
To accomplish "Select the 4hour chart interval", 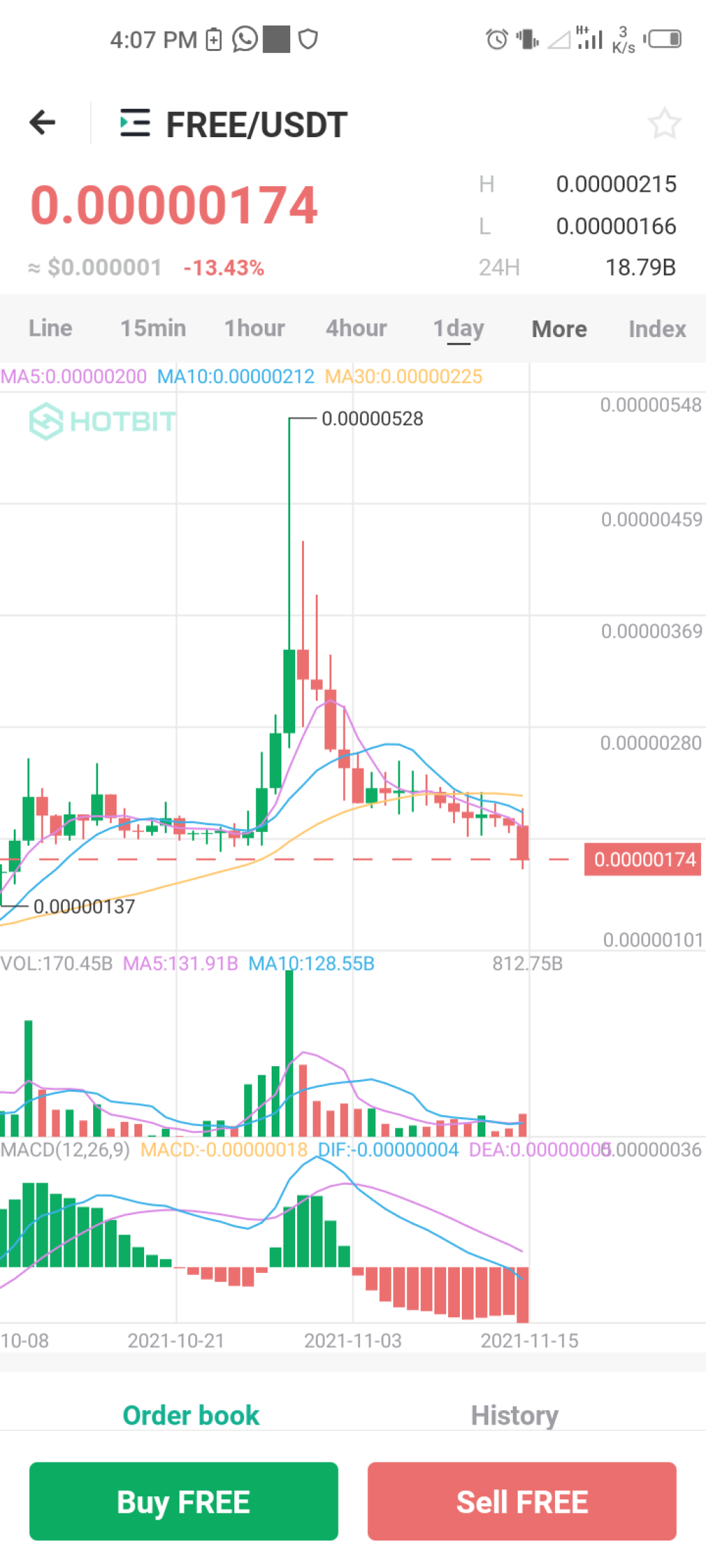I will pos(356,328).
